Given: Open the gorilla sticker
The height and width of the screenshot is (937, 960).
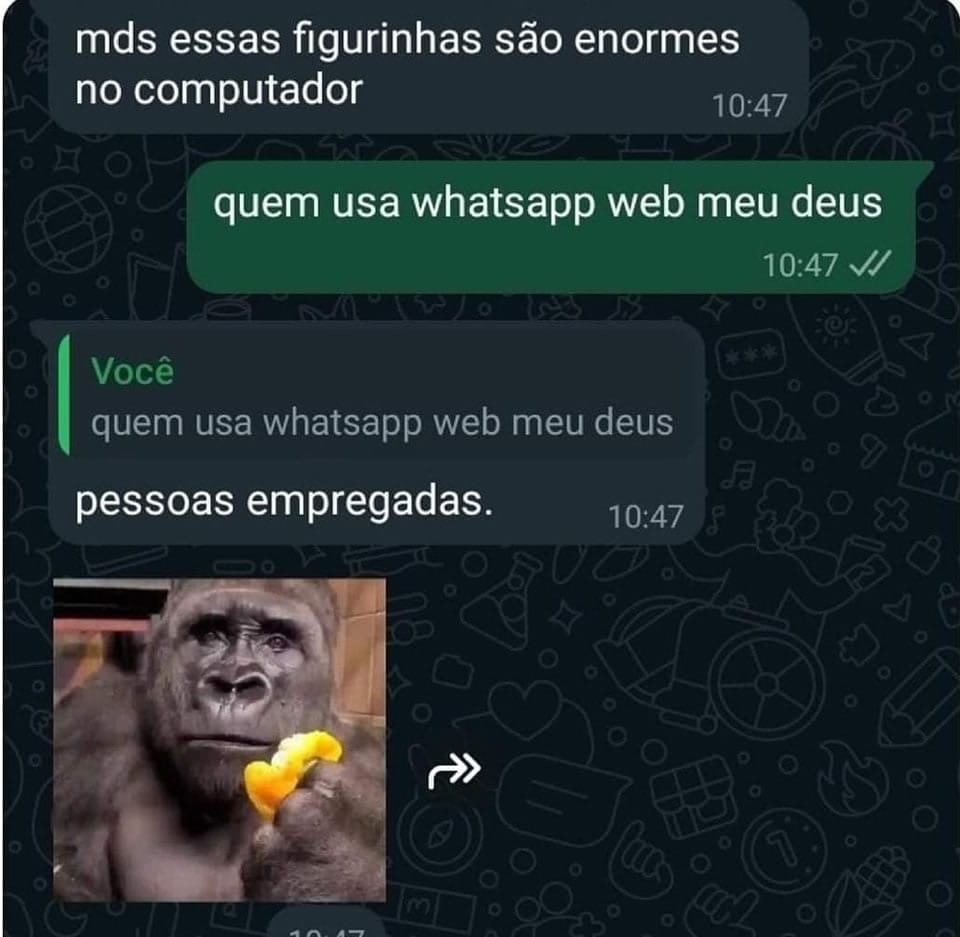Looking at the screenshot, I should click(219, 740).
